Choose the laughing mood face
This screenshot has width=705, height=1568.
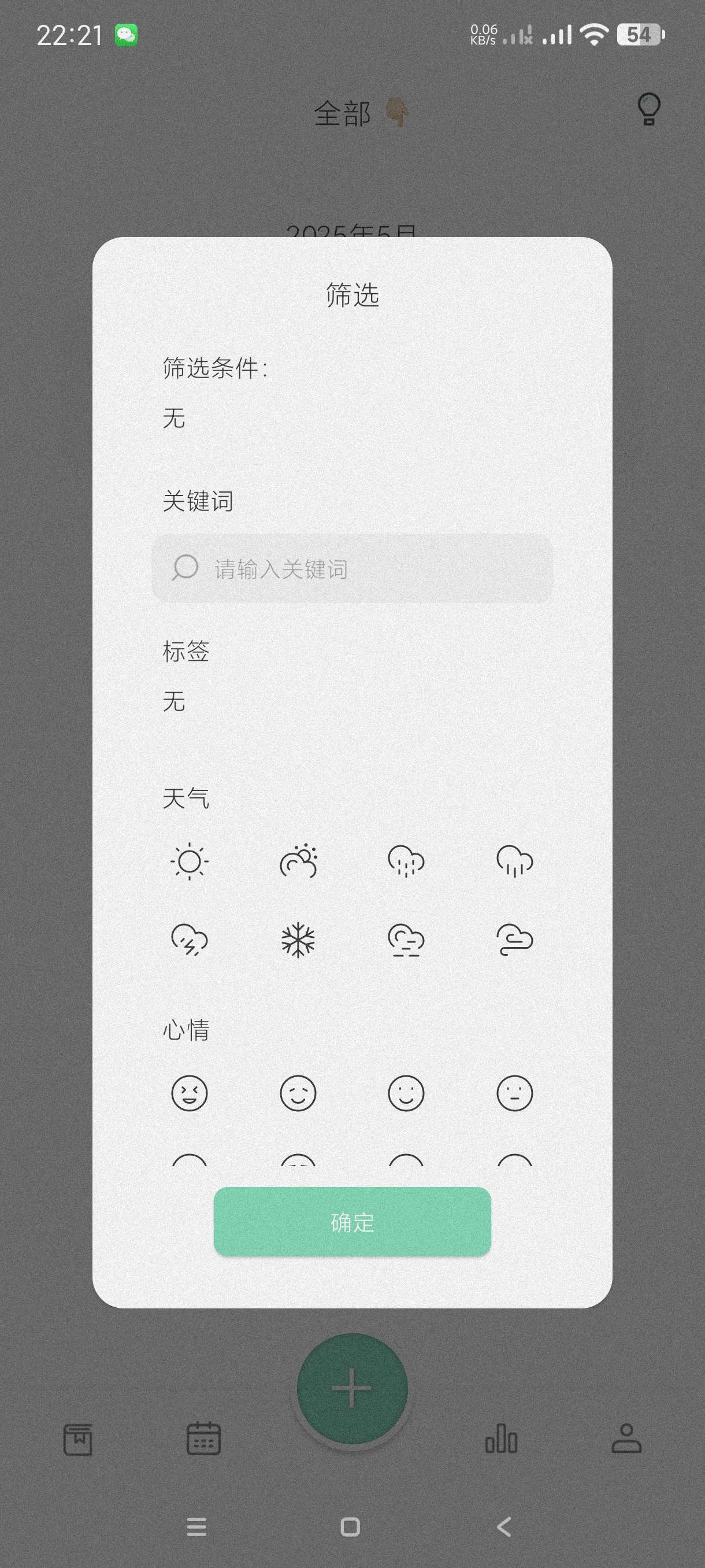click(x=189, y=1093)
